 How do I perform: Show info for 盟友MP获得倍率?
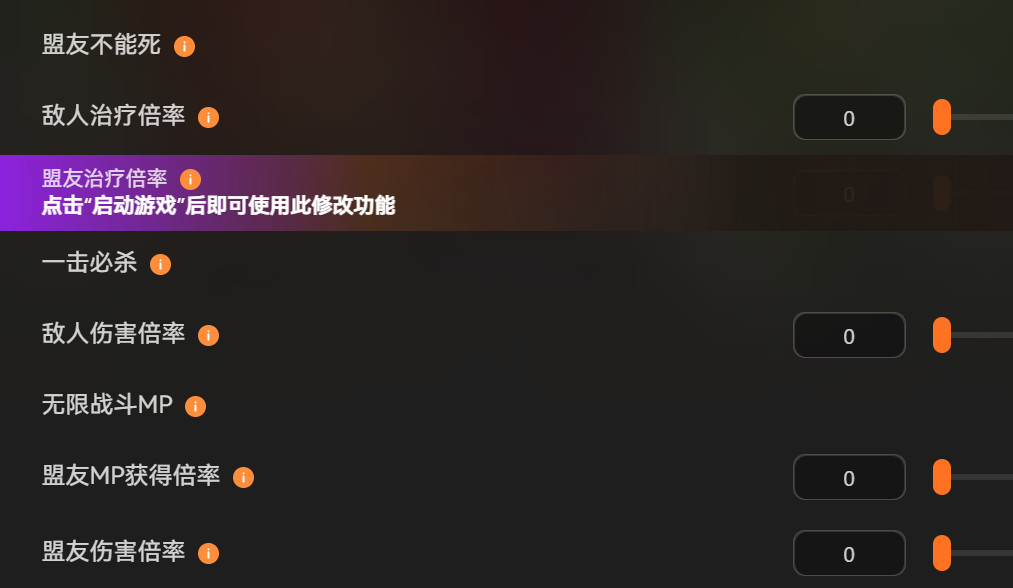click(x=243, y=477)
